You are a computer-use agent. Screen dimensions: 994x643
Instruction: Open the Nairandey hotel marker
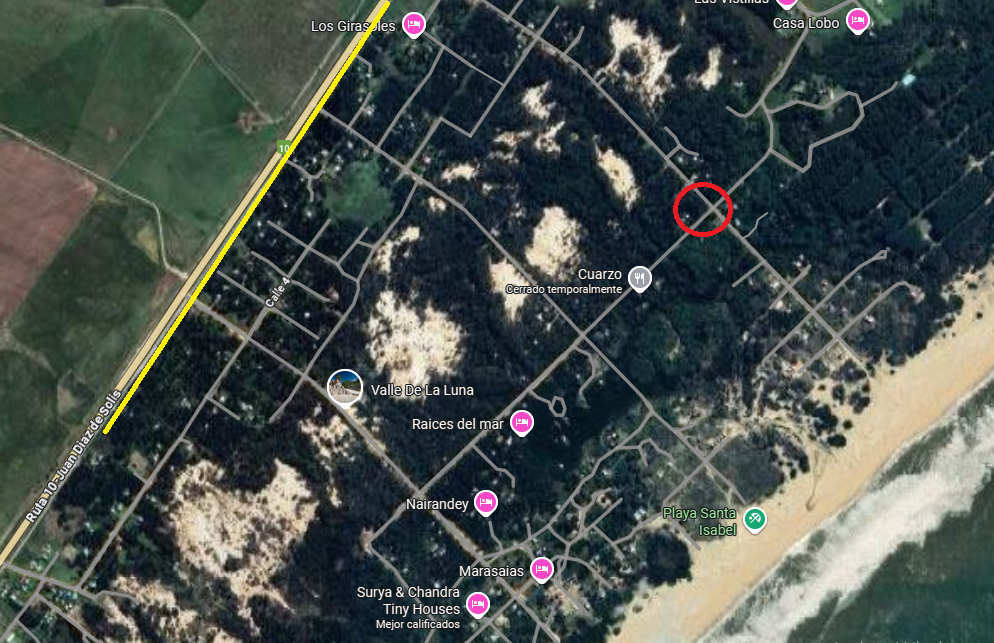pos(486,502)
